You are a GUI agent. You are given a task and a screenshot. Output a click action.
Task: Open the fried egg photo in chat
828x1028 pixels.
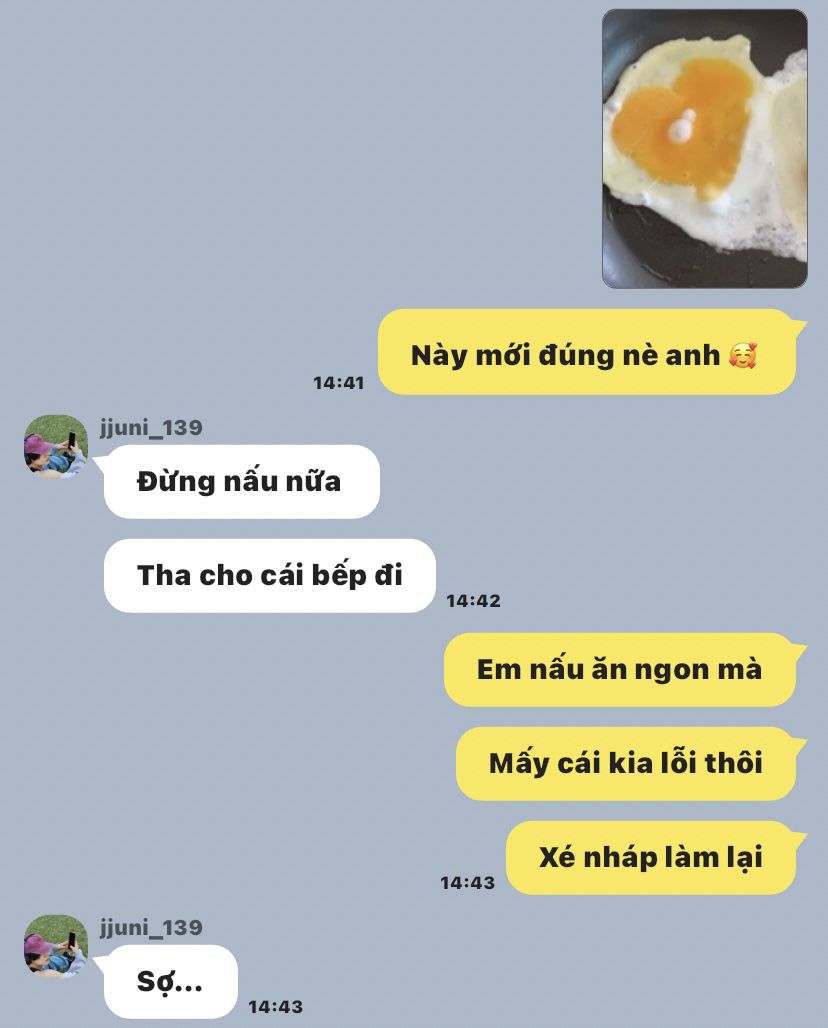704,149
